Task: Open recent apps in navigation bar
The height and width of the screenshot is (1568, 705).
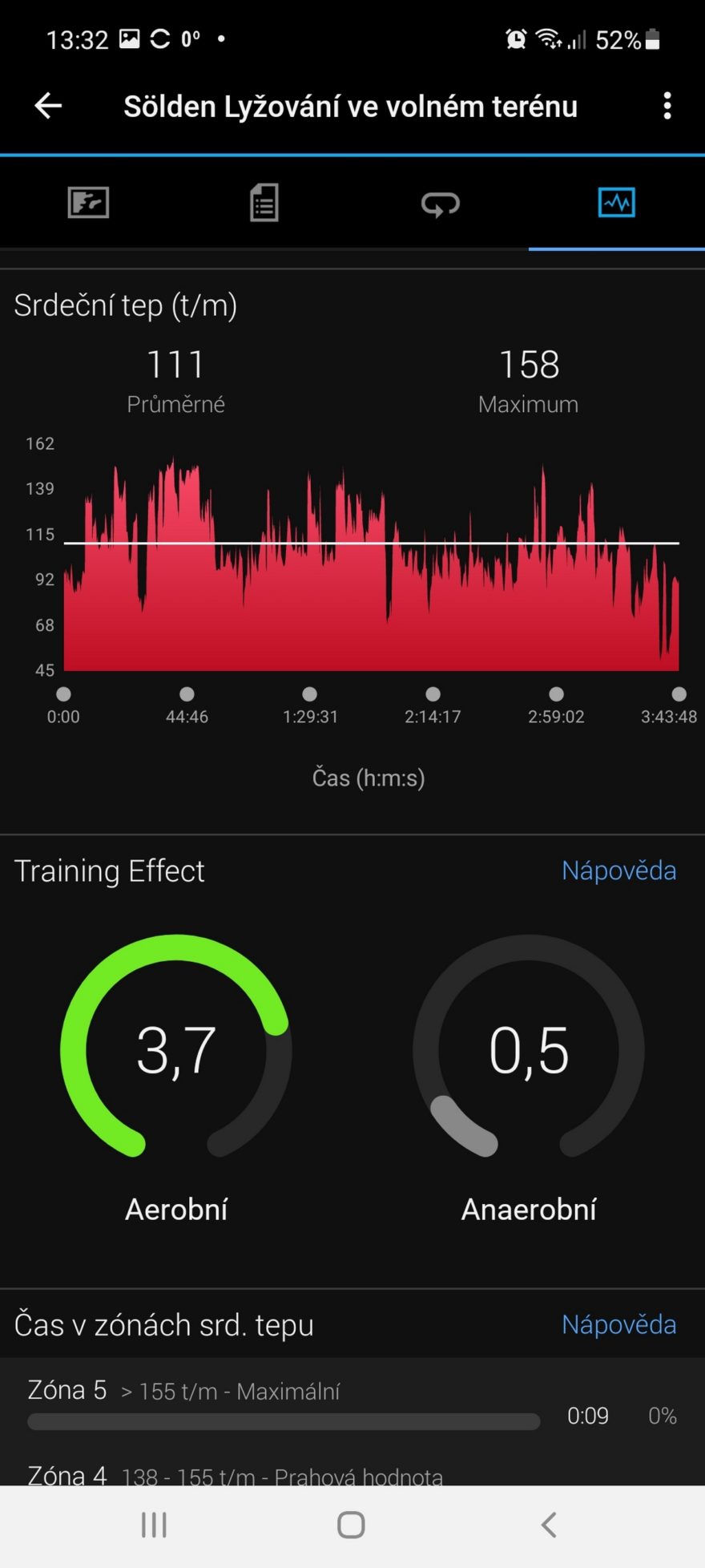Action: coord(154,1525)
